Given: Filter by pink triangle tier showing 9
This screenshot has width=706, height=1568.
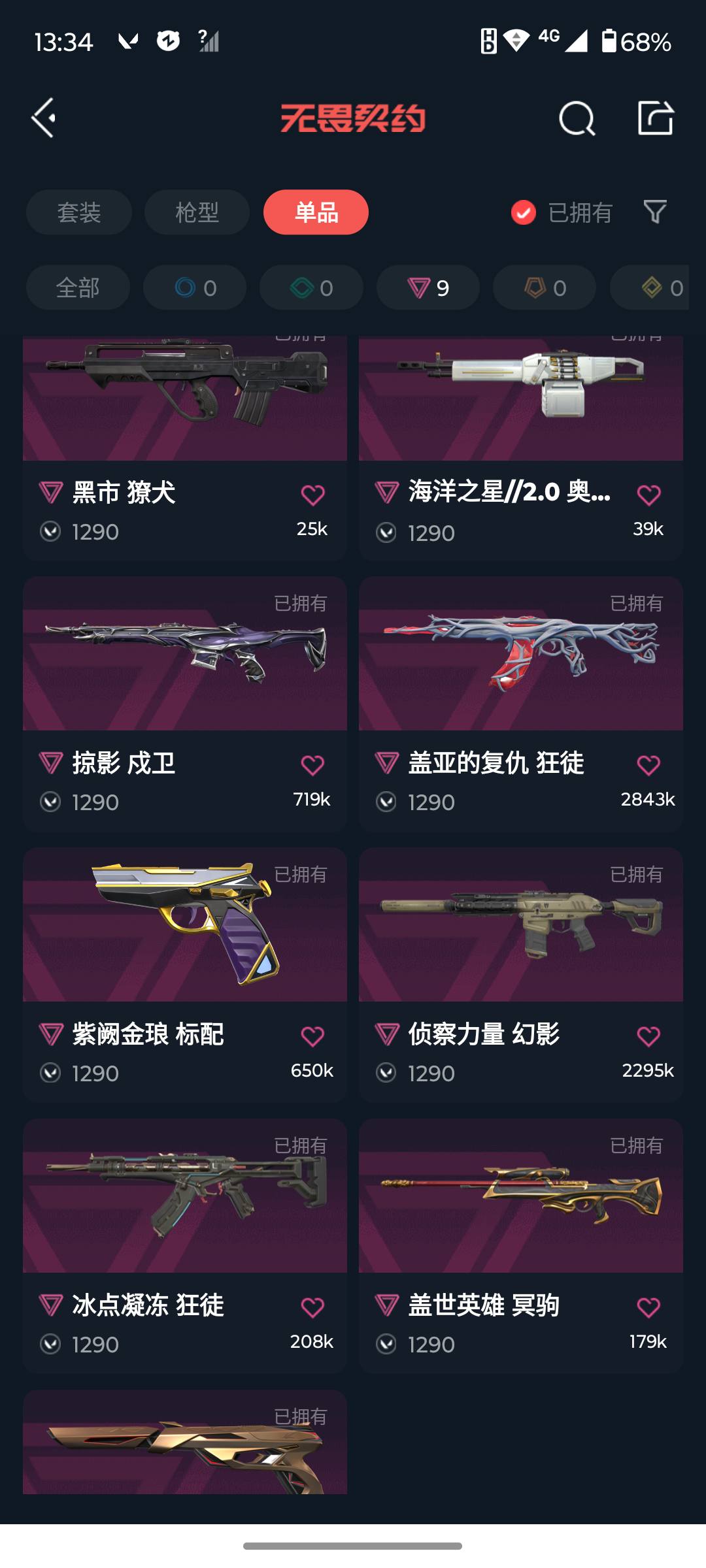Looking at the screenshot, I should click(428, 287).
